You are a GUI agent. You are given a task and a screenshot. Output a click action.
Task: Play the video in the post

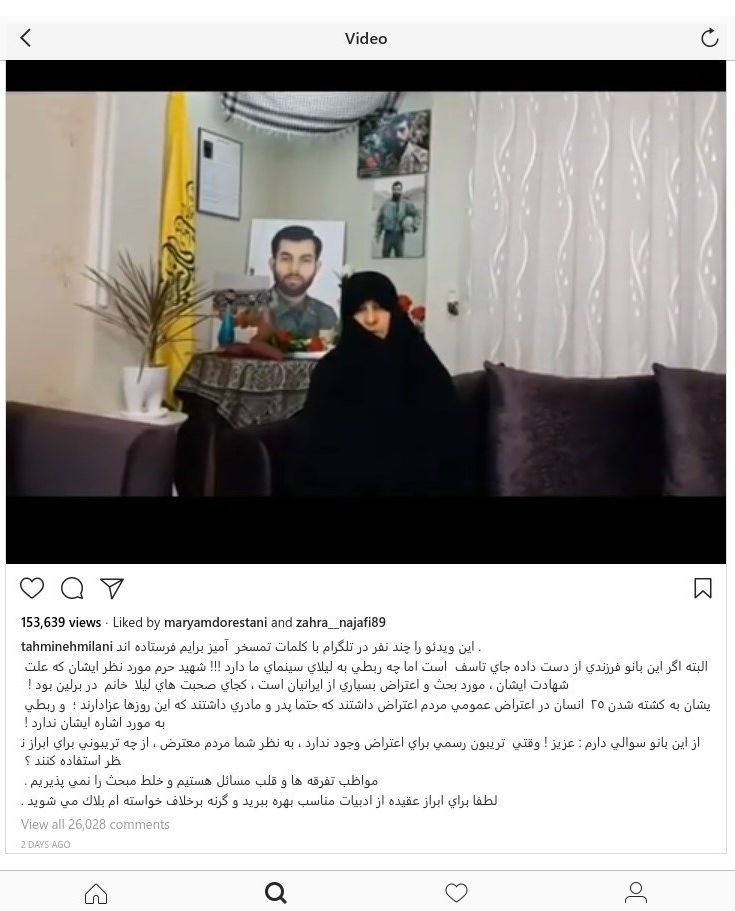(366, 312)
